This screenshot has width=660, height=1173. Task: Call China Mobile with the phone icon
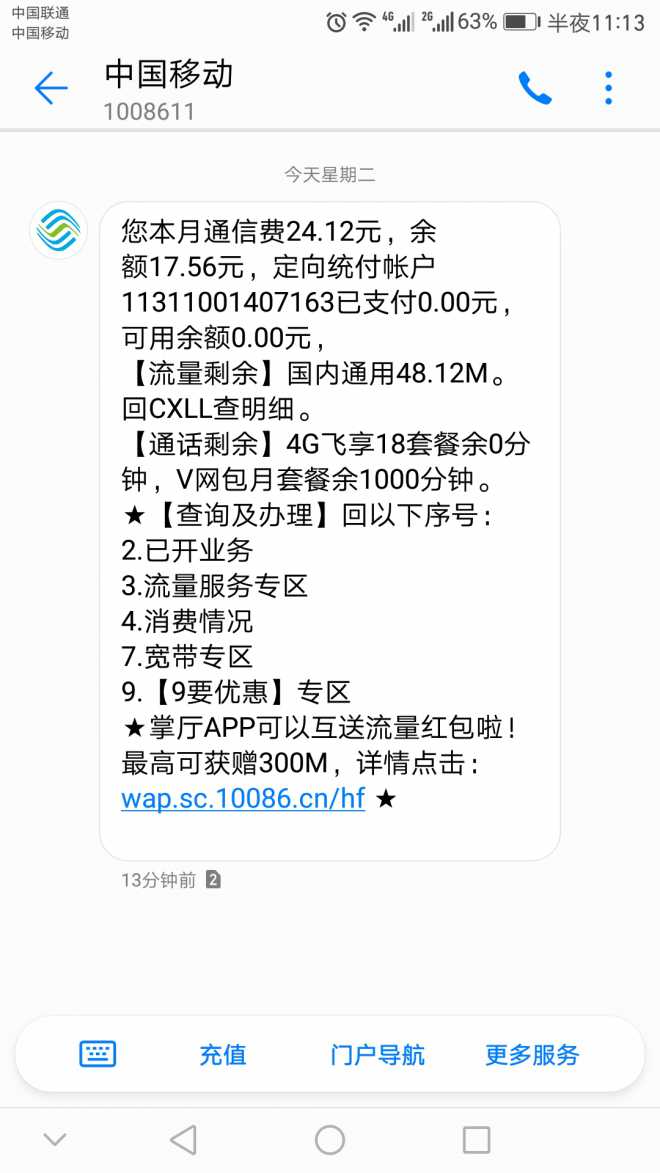(x=534, y=89)
